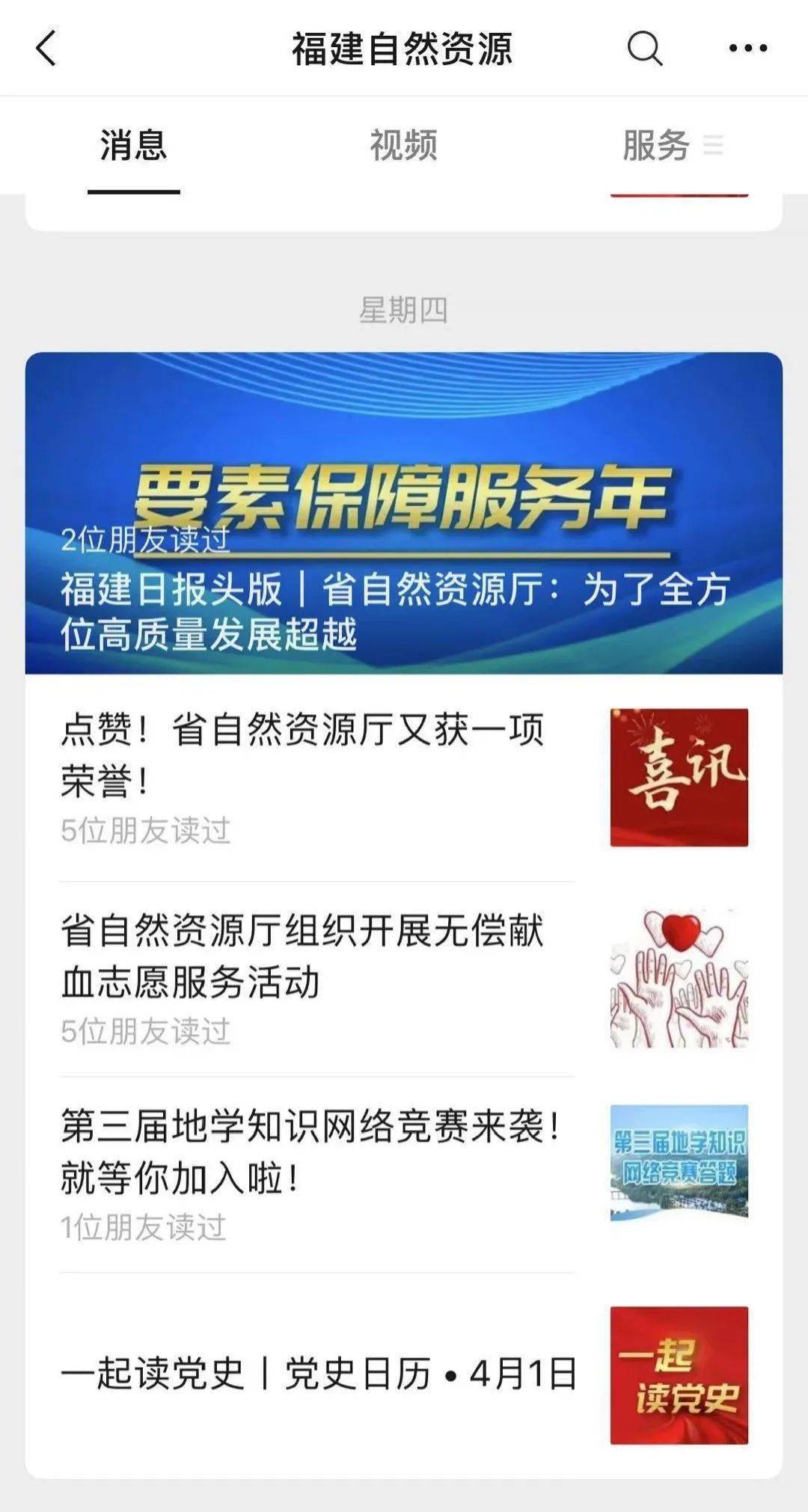Go back using the top-left arrow

(46, 49)
